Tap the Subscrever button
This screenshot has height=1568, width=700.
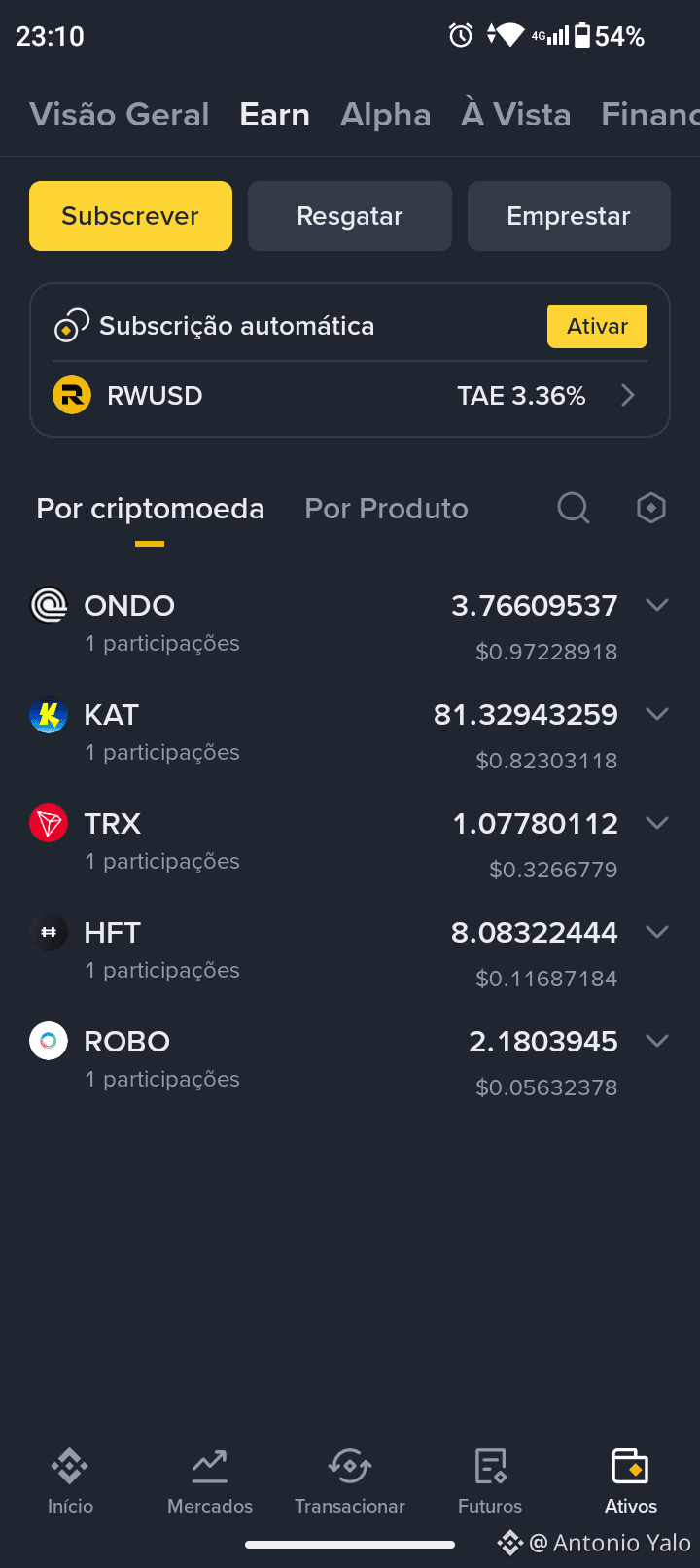(130, 216)
